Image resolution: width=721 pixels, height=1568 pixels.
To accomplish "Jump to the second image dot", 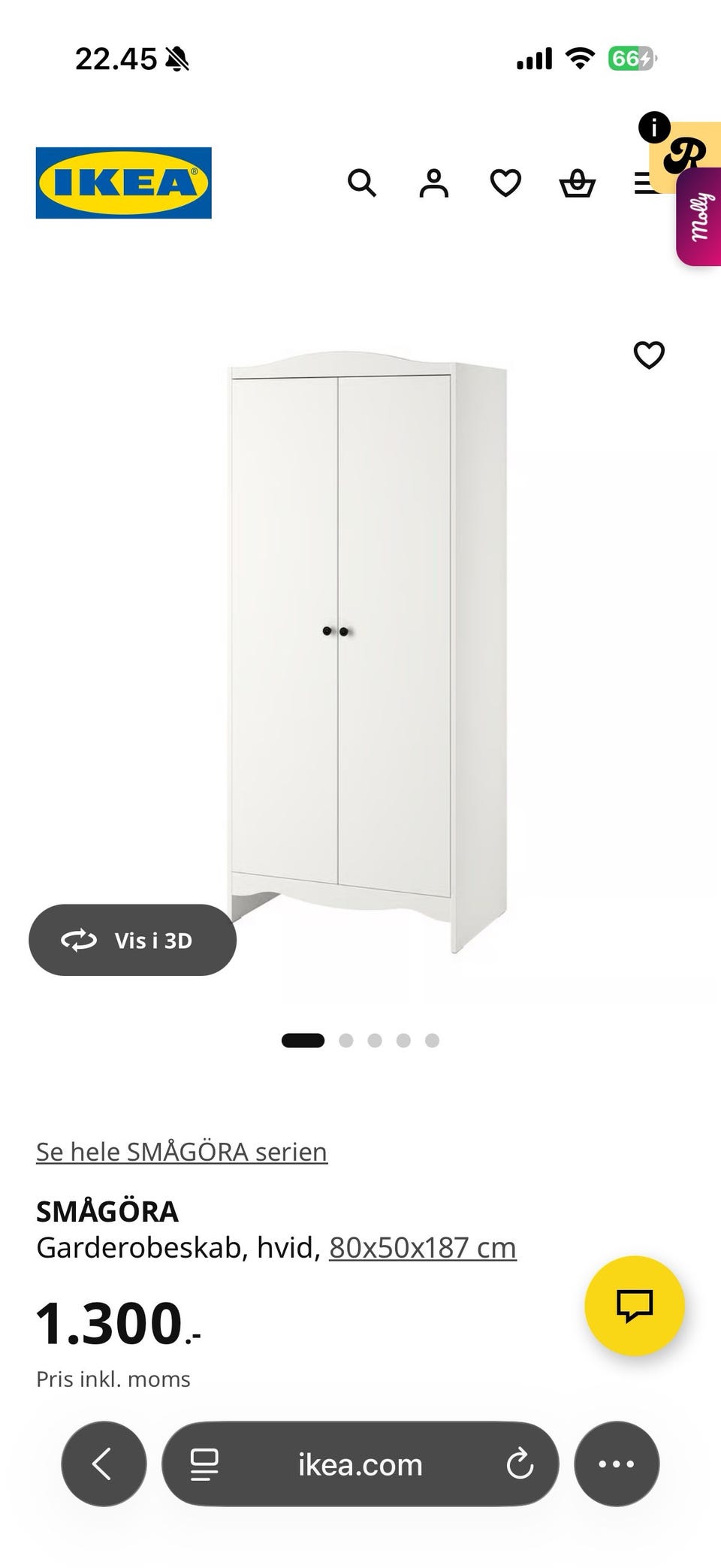I will click(346, 1041).
